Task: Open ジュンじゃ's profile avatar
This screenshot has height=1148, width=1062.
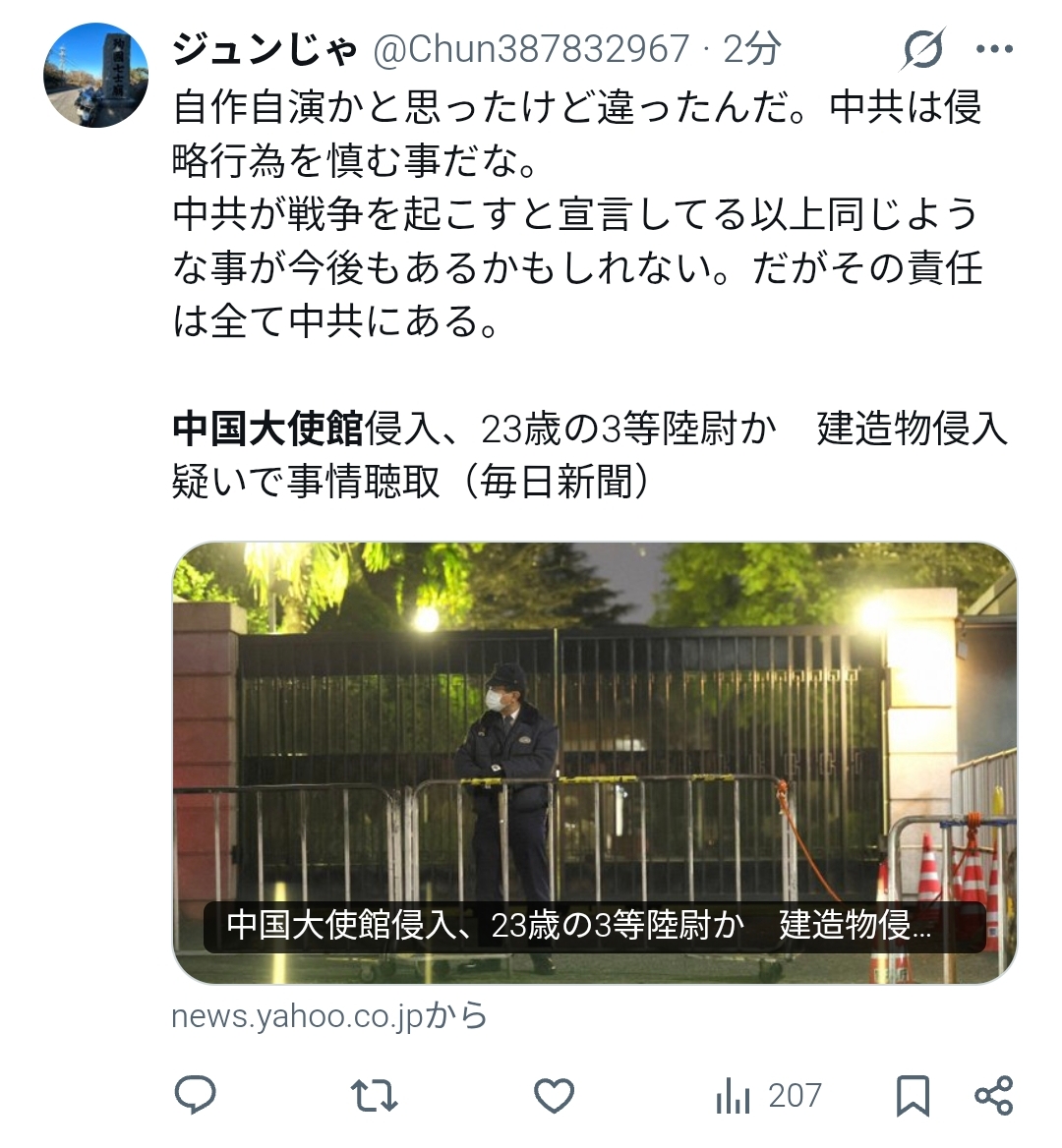Action: (x=95, y=76)
